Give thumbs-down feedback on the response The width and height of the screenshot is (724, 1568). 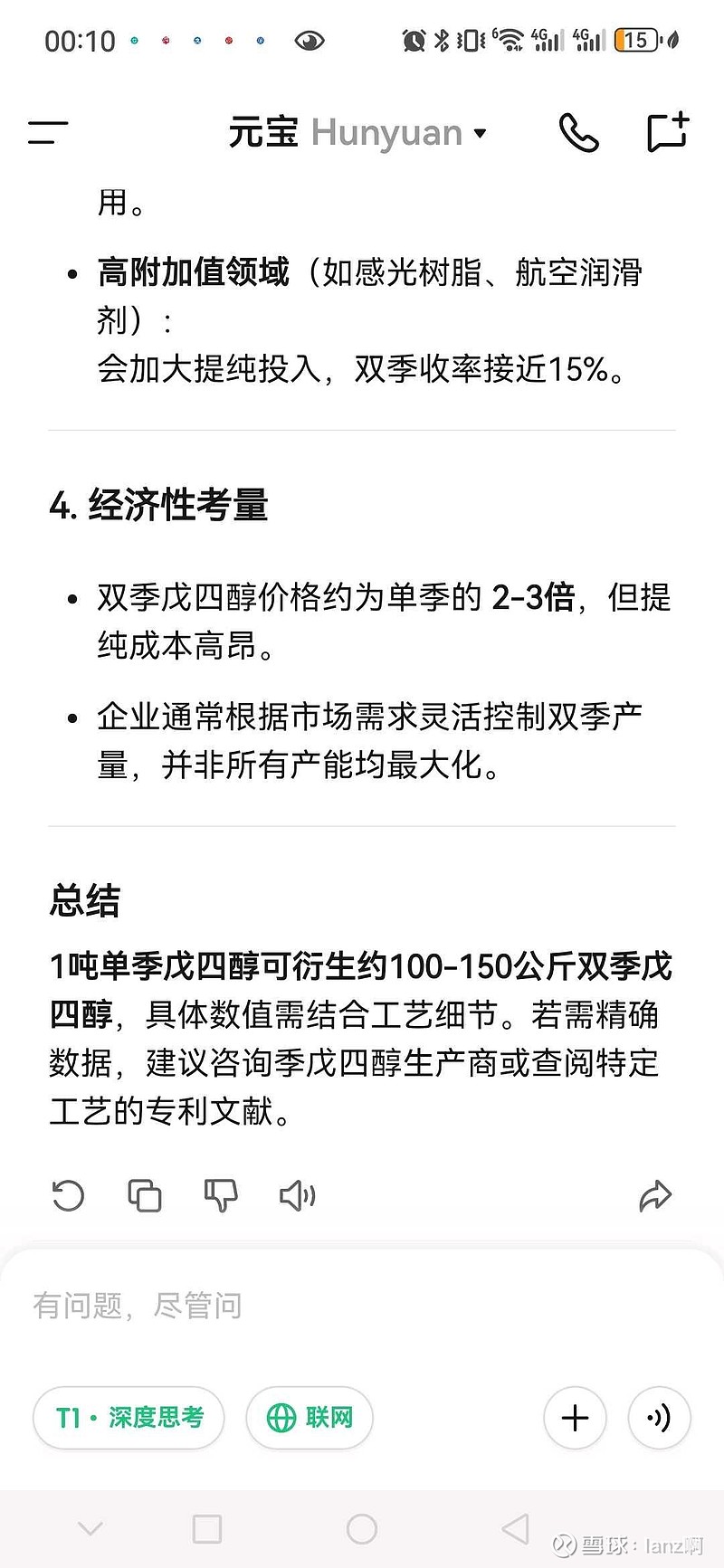tap(220, 1195)
